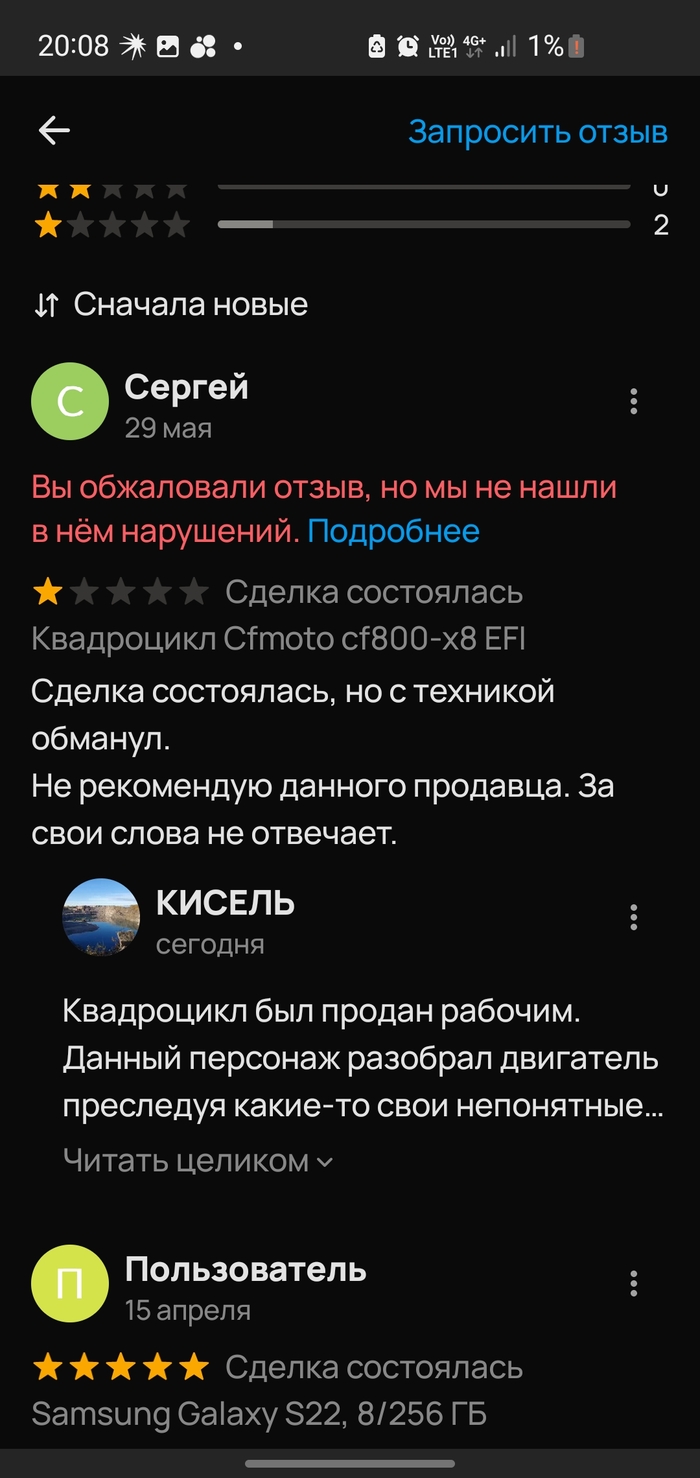The image size is (700, 1478).
Task: Expand reply with Читать целиком
Action: [197, 1161]
